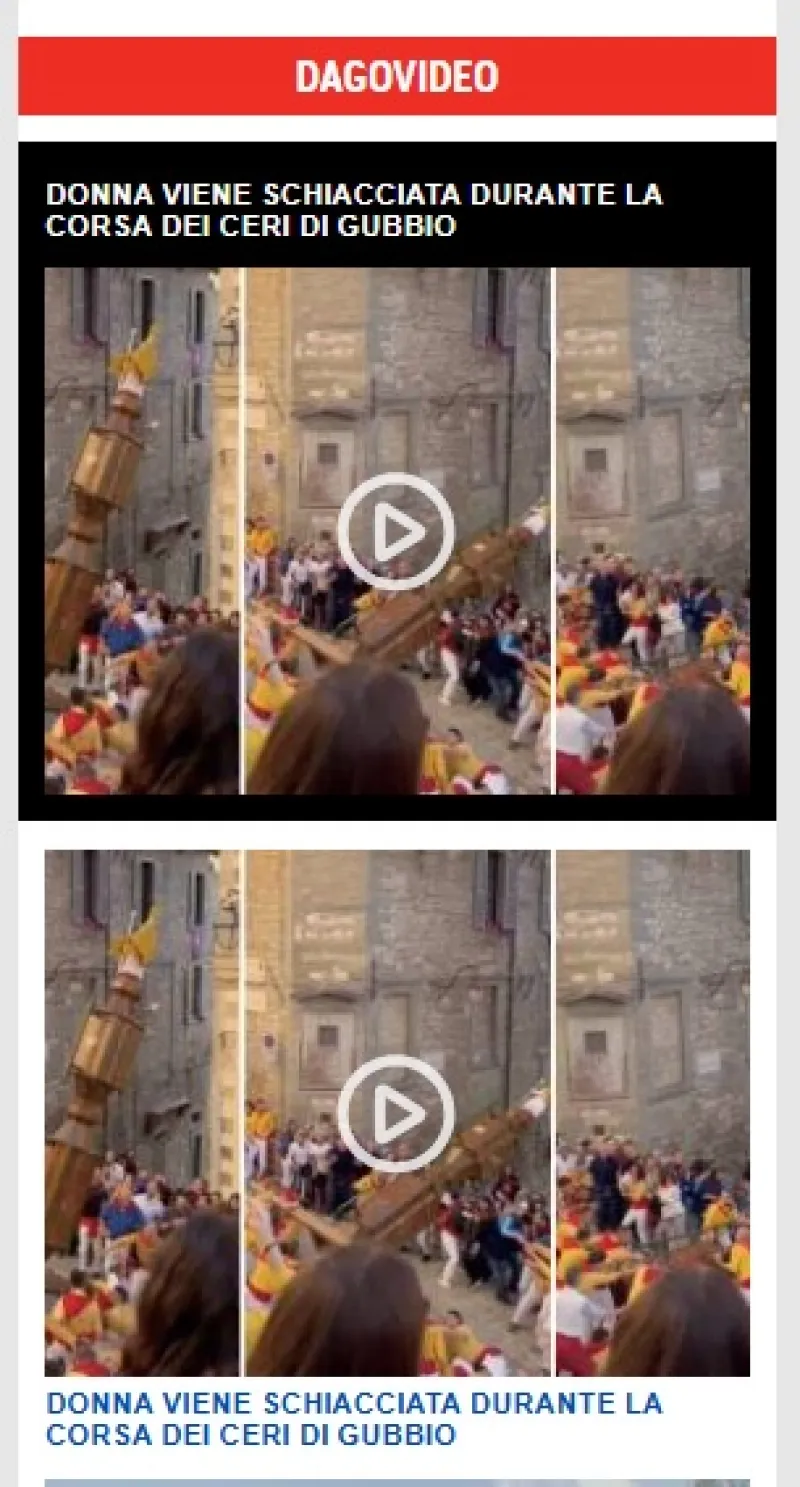Viewport: 800px width, 1487px height.
Task: Open the DAGOVIDEO section header
Action: [x=397, y=76]
